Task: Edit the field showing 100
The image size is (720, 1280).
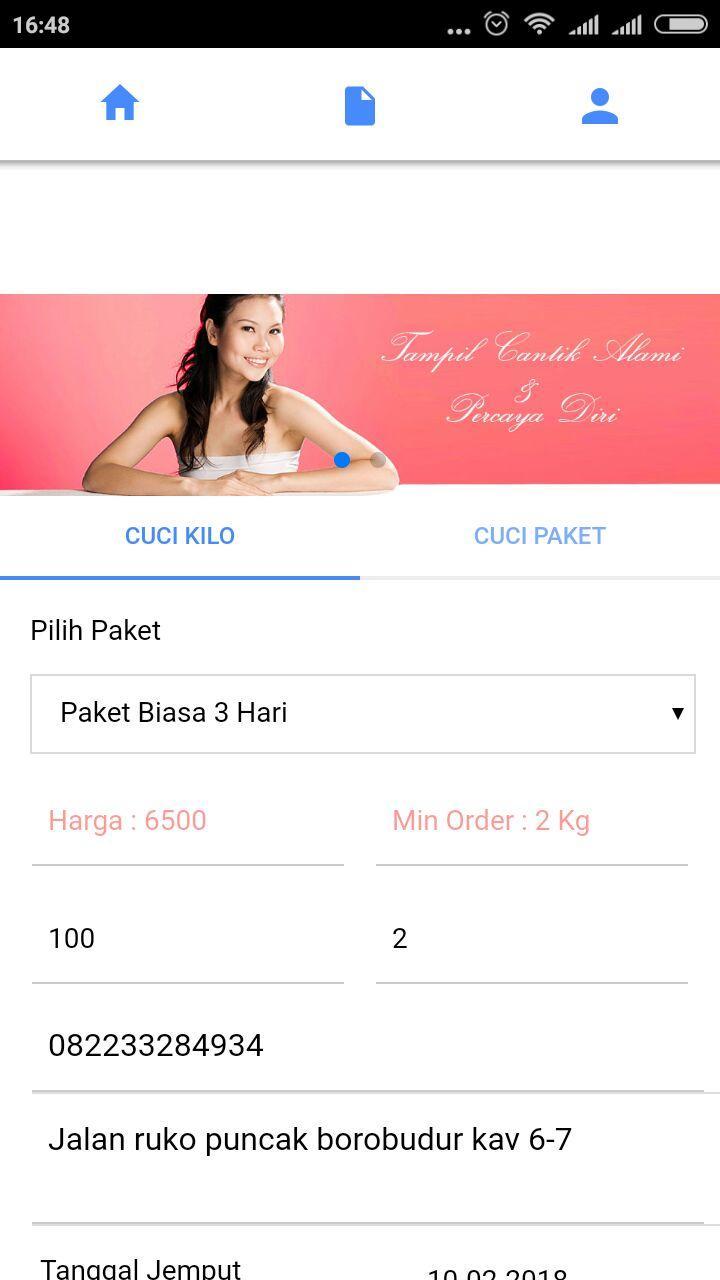Action: tap(188, 938)
